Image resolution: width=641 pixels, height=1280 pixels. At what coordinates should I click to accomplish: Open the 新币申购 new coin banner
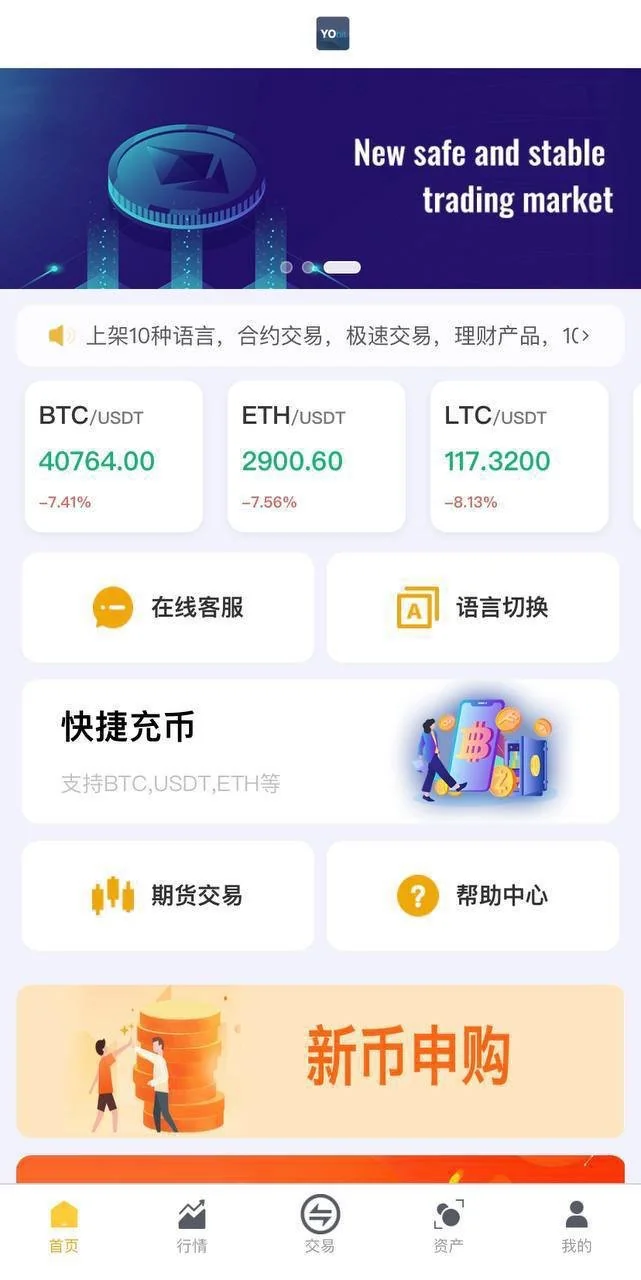click(x=320, y=1060)
